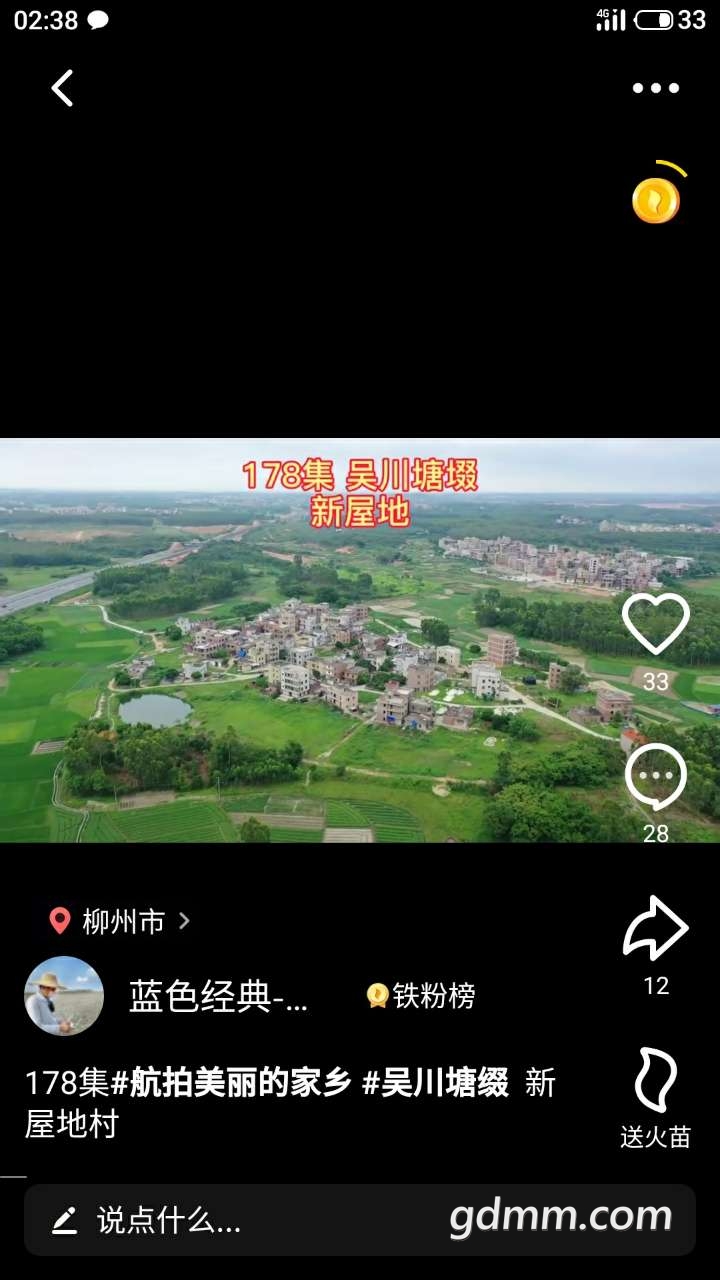Open hashtag #航拍美丽的家乡
This screenshot has width=720, height=1280.
point(230,1083)
